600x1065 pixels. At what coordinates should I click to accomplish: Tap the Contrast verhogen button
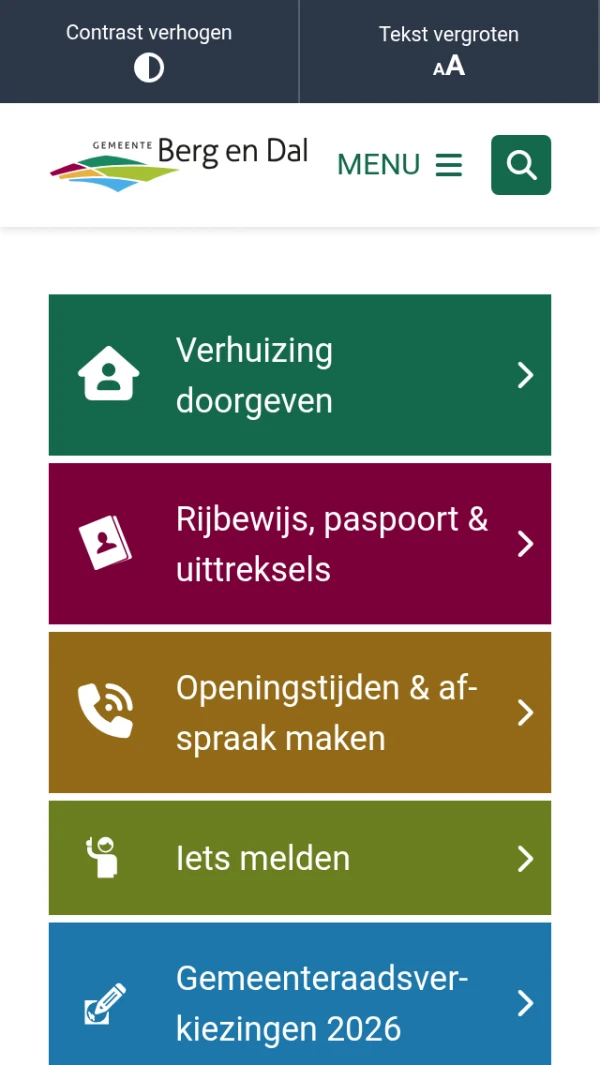(149, 51)
